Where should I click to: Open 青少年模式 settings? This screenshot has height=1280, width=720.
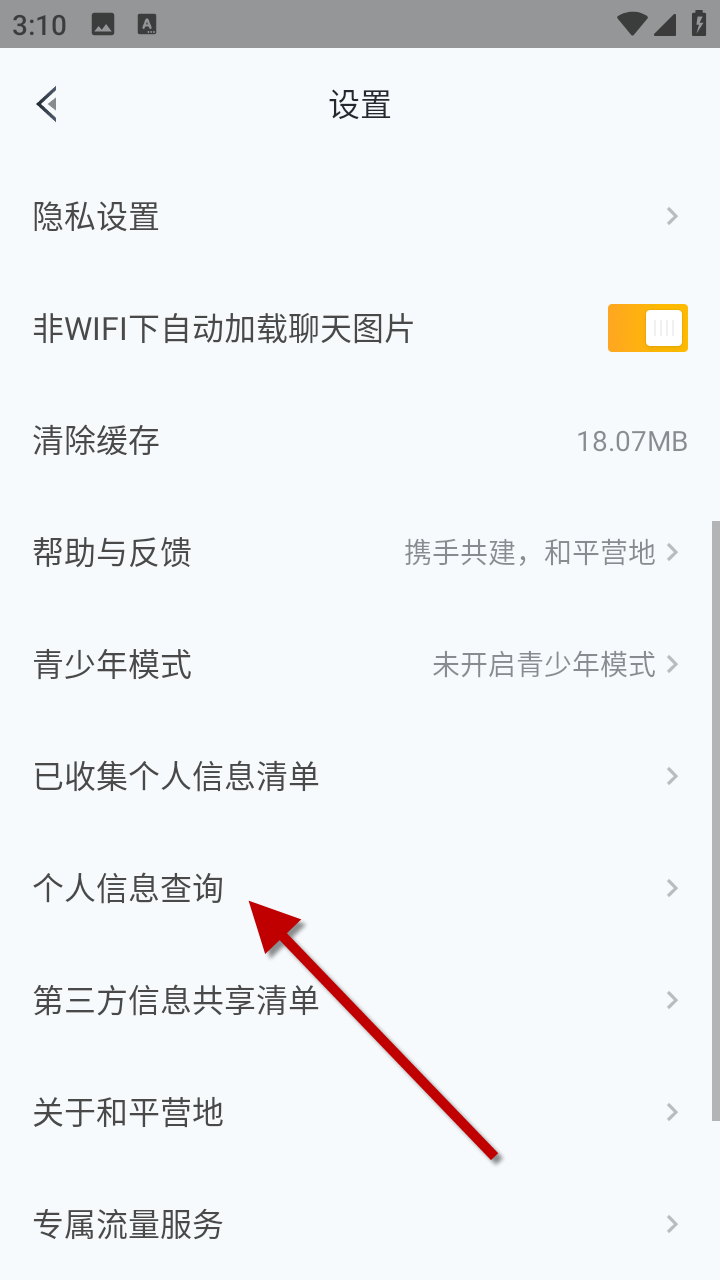(360, 664)
